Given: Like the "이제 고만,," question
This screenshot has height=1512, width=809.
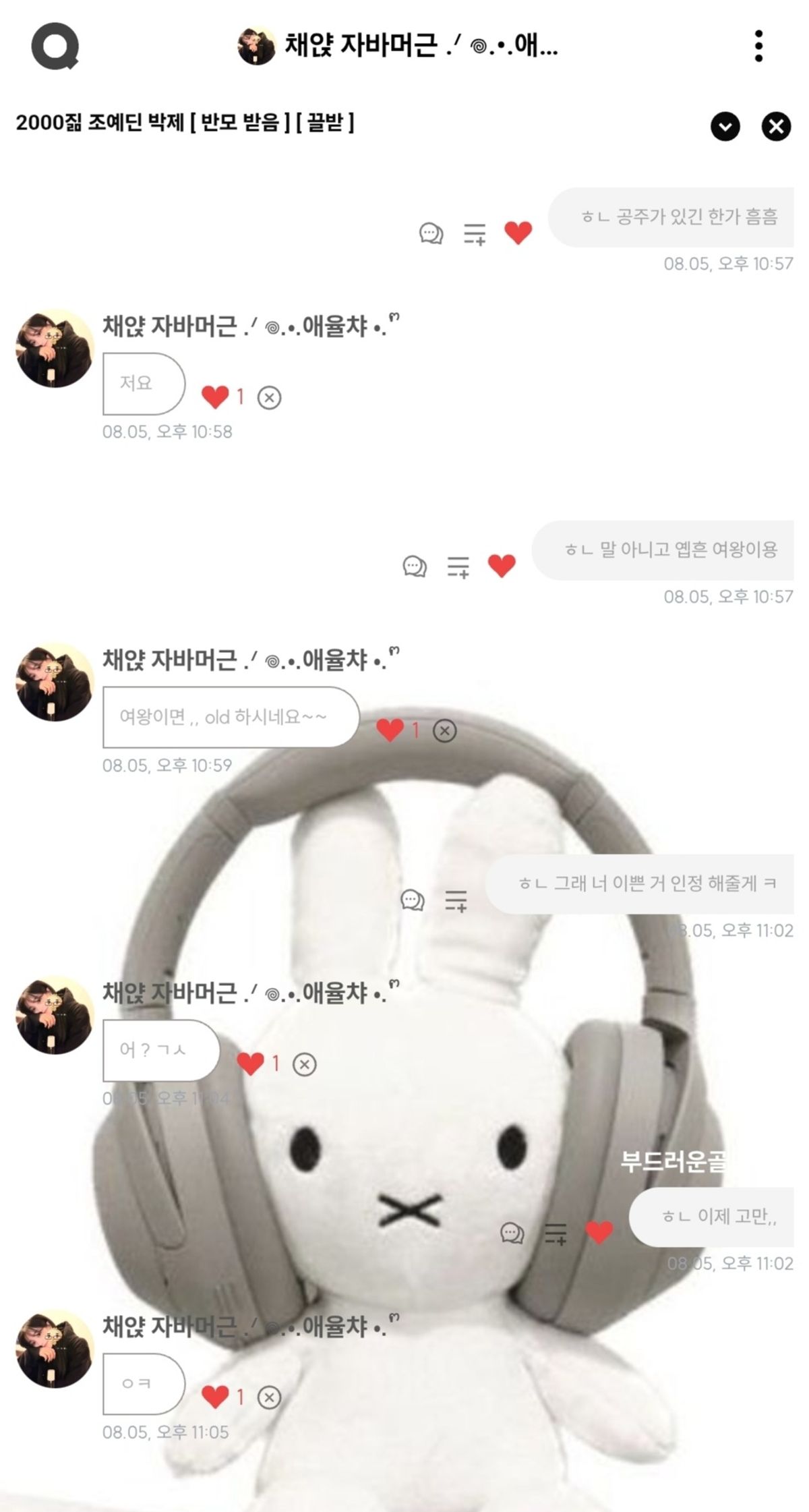Looking at the screenshot, I should [x=599, y=1233].
